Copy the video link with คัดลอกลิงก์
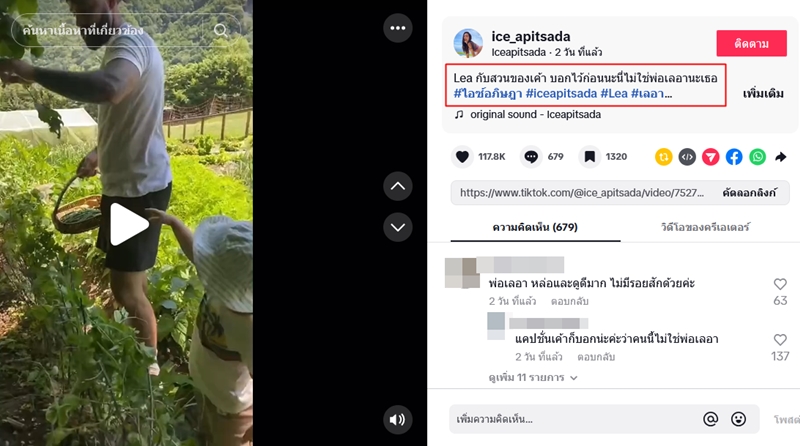Viewport: 800px width, 446px height. (x=751, y=192)
